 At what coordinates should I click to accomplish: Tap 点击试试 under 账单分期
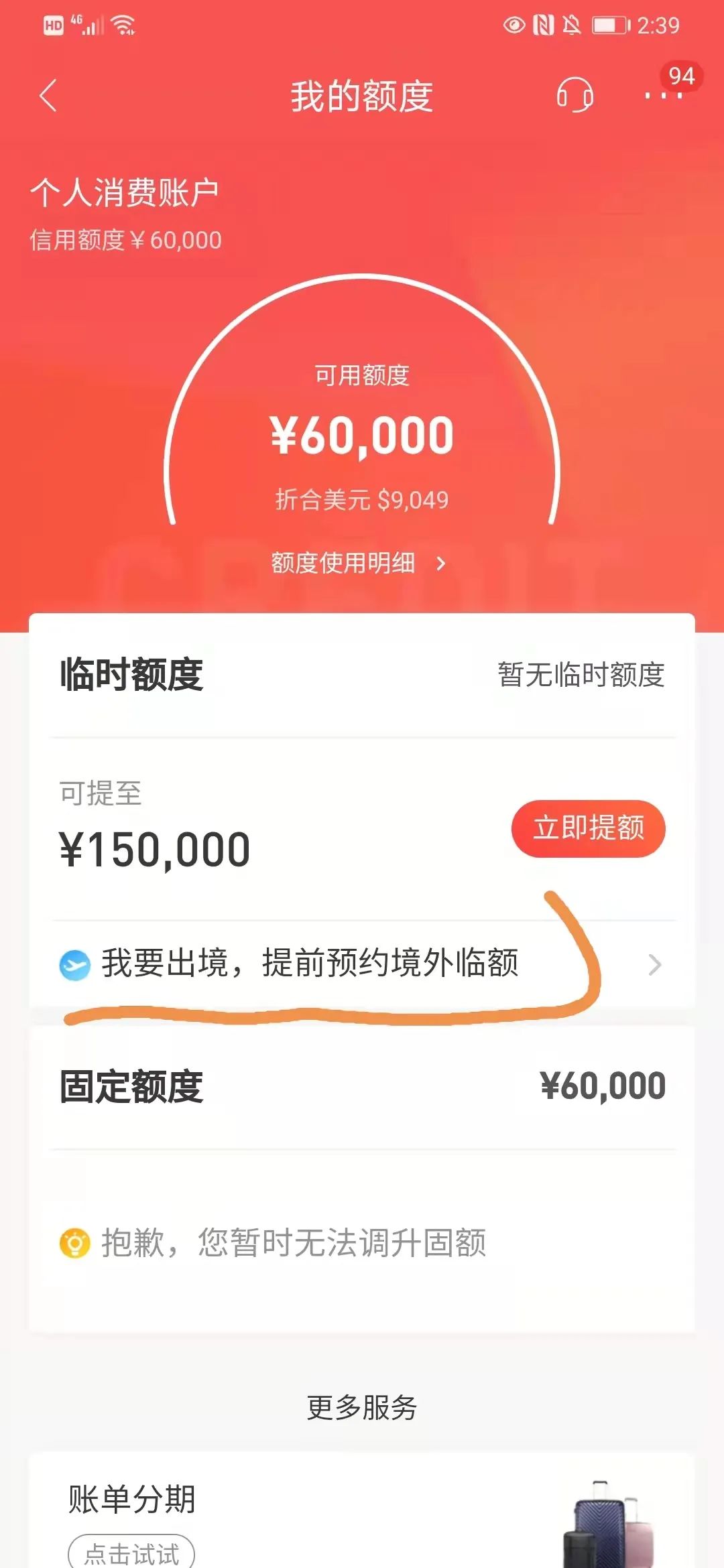[131, 1553]
